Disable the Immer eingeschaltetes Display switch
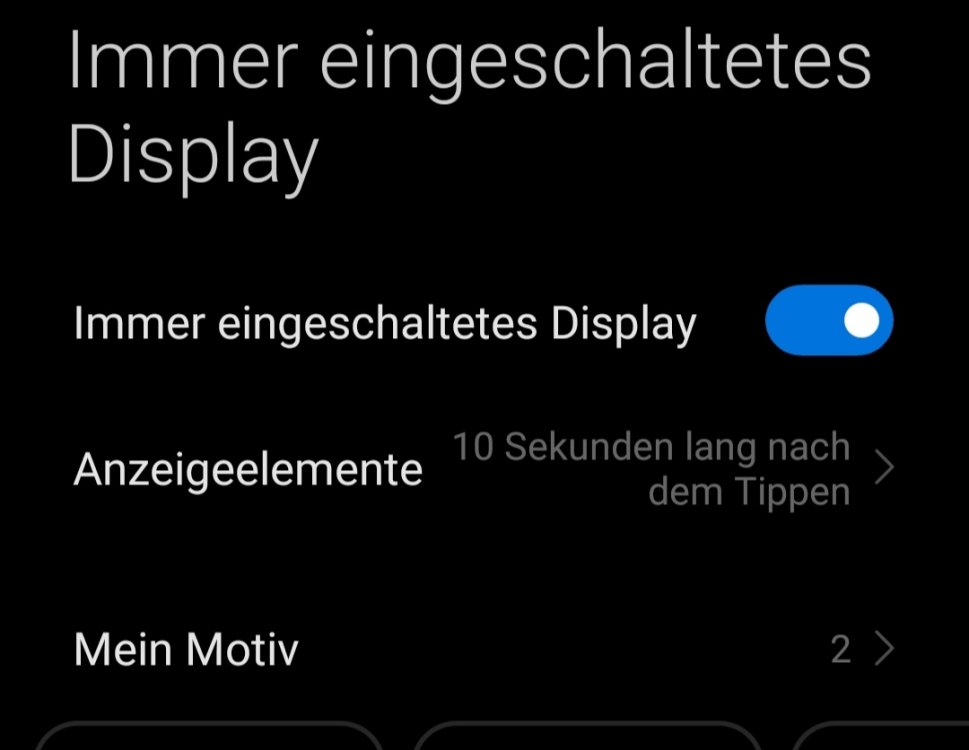 [828, 321]
